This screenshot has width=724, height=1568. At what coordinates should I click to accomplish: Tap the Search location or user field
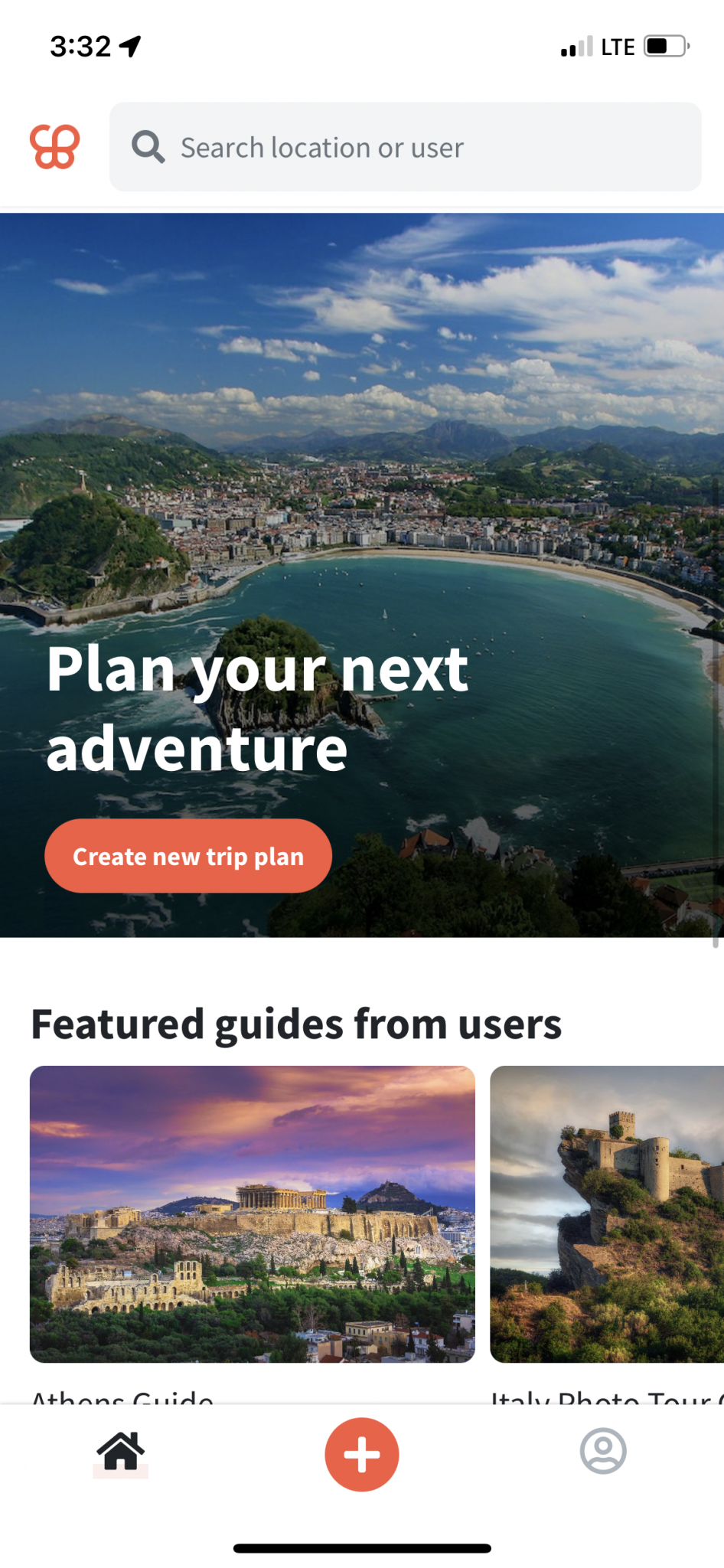click(404, 146)
